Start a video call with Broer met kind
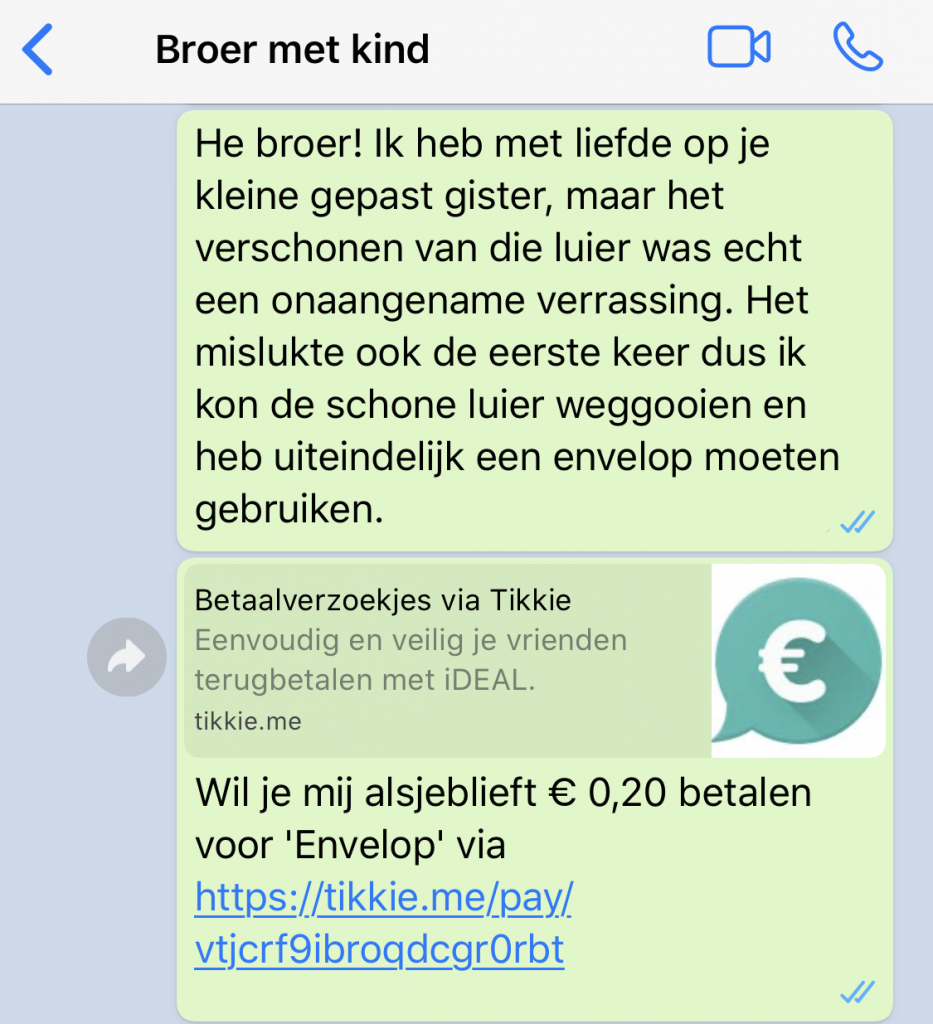 738,48
